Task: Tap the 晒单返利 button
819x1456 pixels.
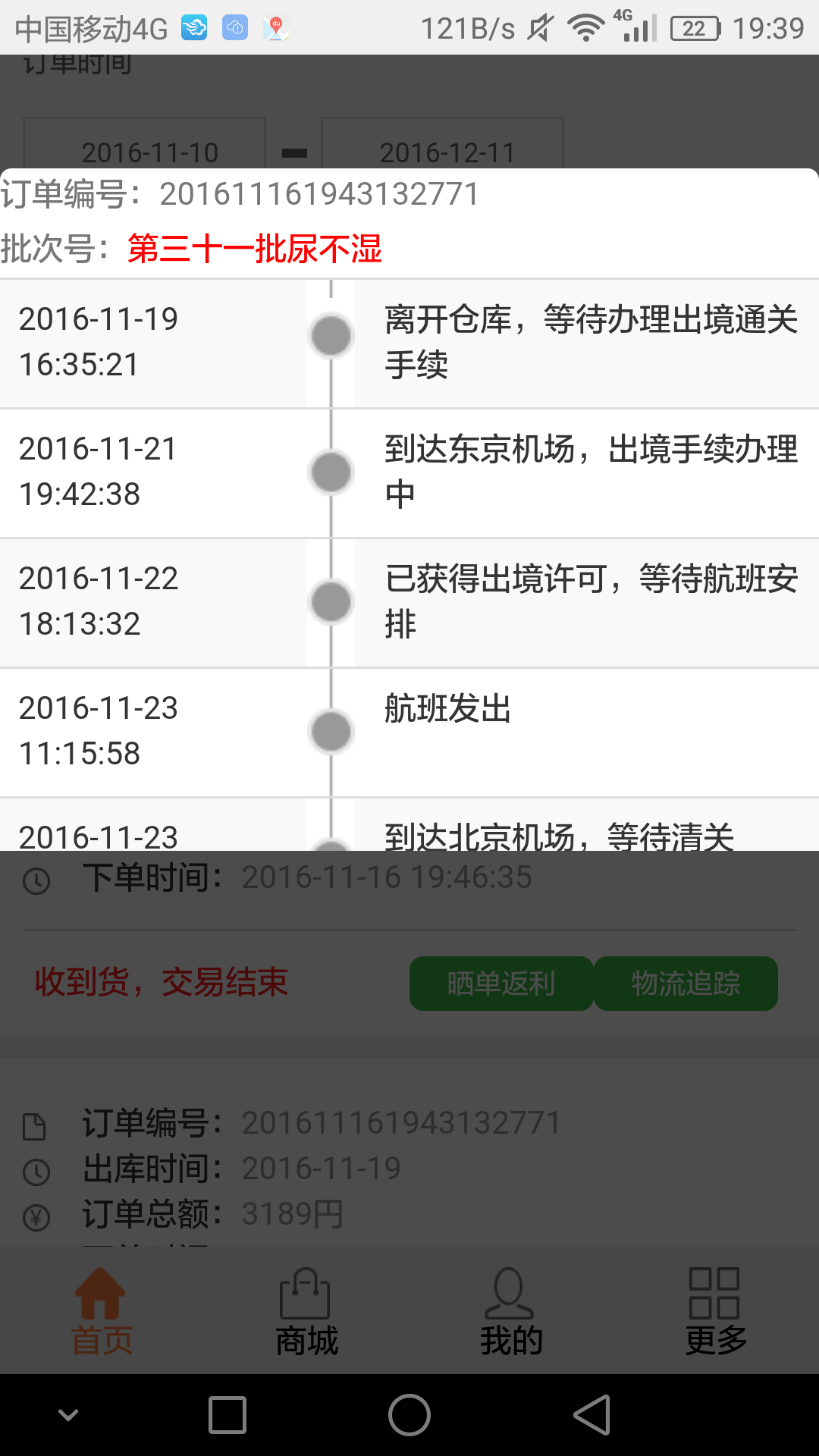Action: 501,984
